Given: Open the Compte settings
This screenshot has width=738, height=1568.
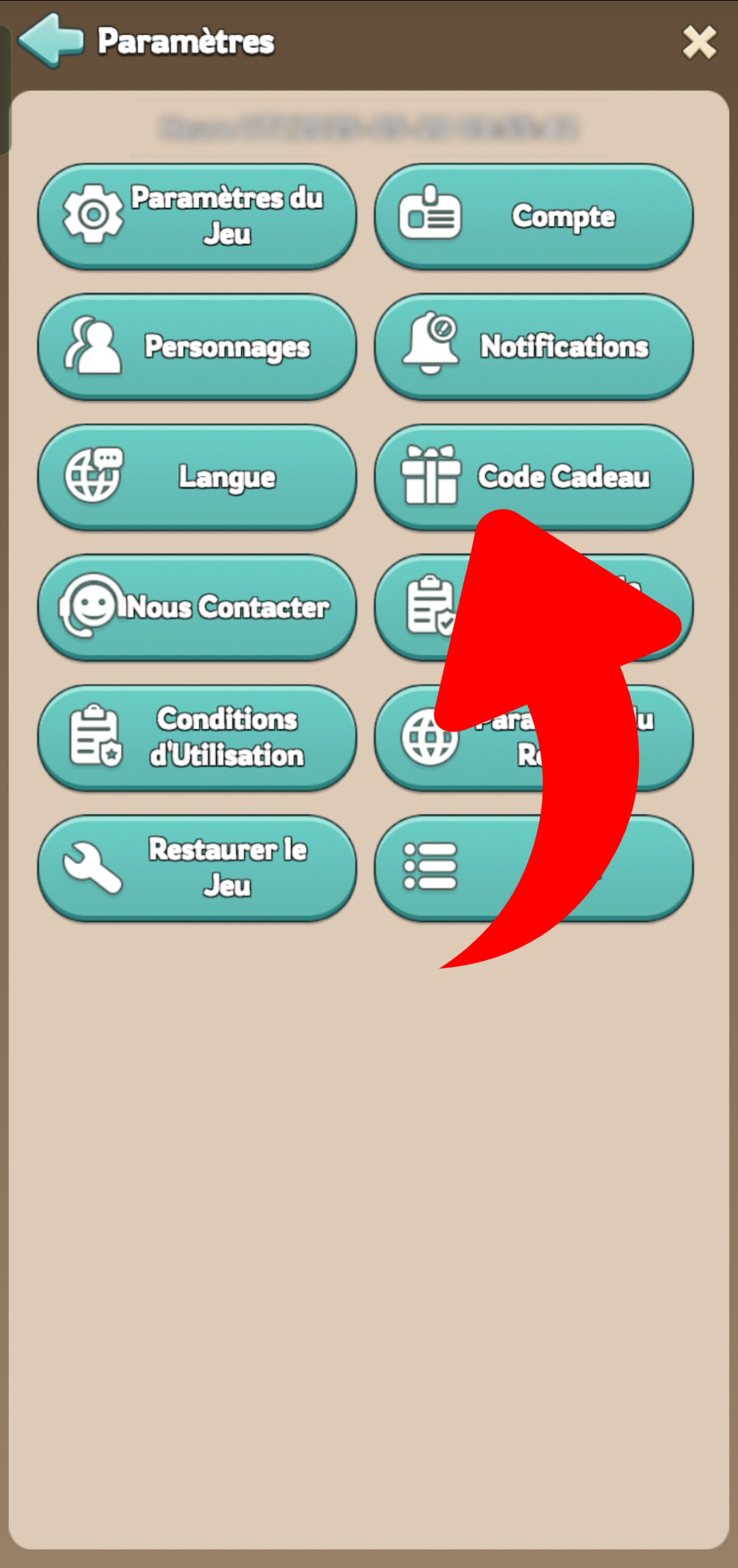Looking at the screenshot, I should pyautogui.click(x=534, y=216).
